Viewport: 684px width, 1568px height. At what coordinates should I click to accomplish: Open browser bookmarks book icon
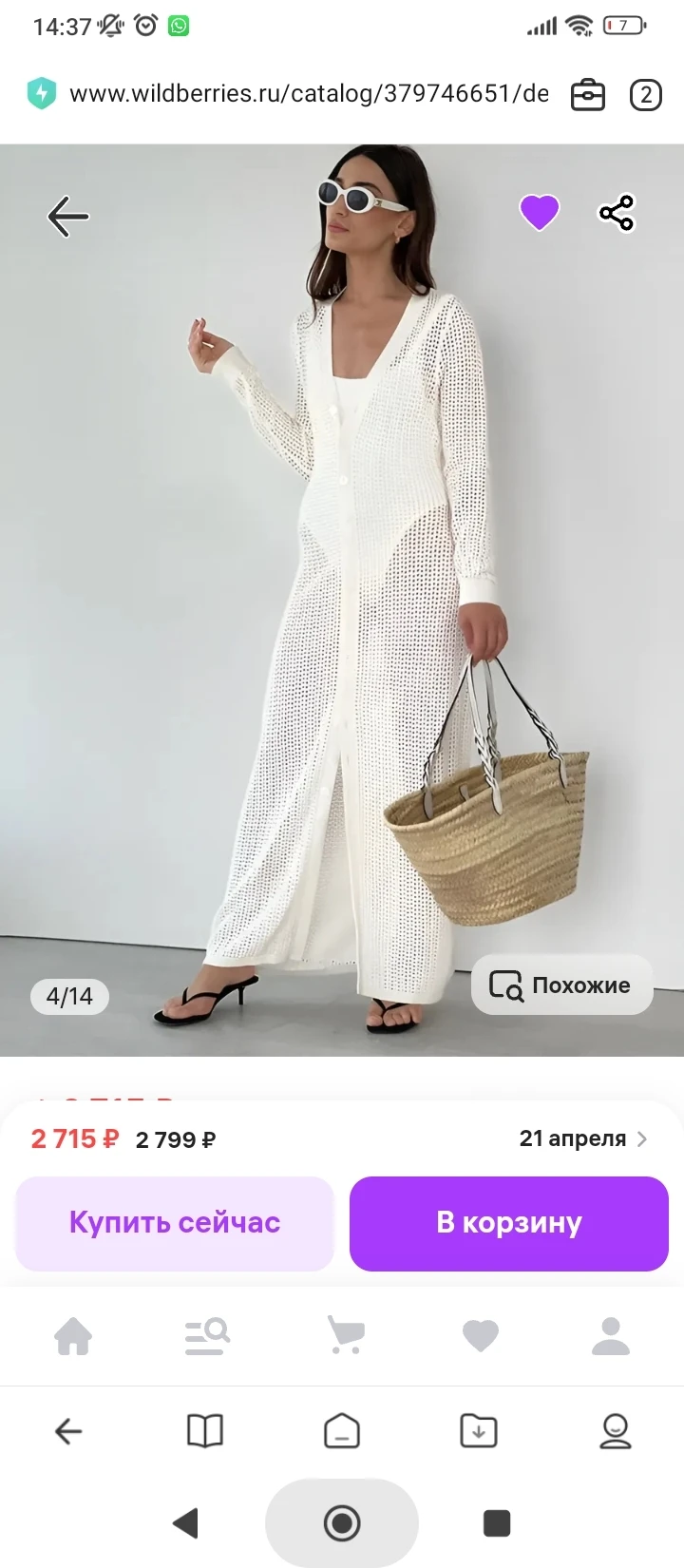click(x=205, y=1430)
